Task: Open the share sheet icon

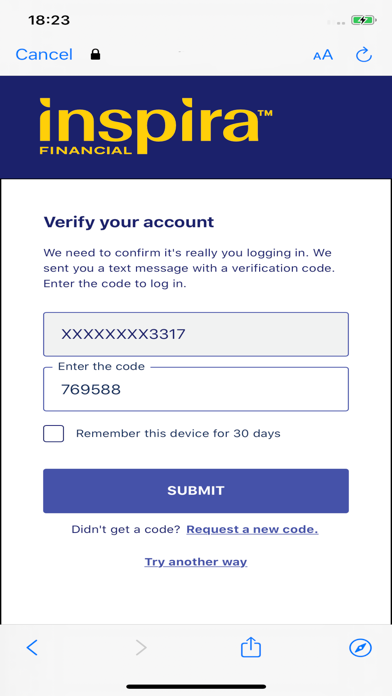Action: [251, 647]
